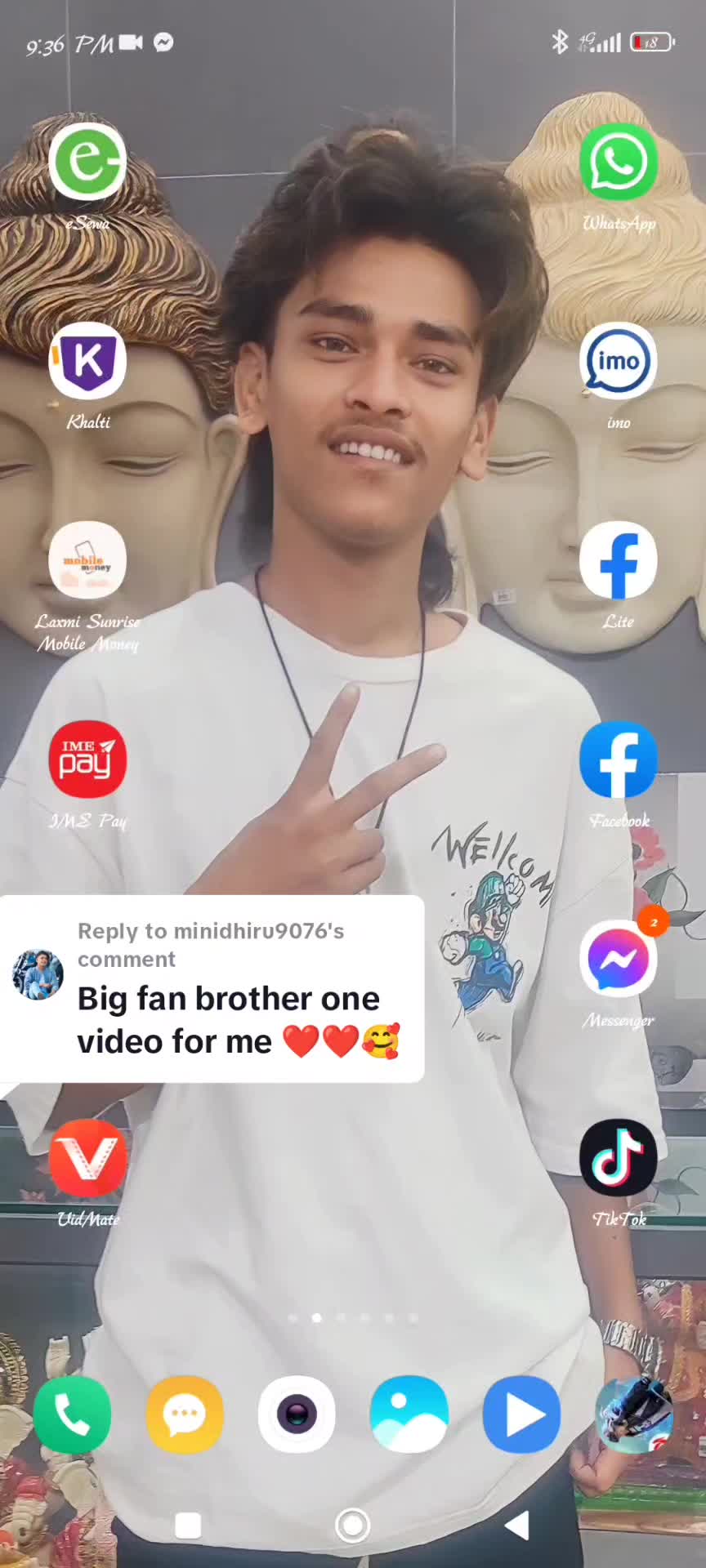The height and width of the screenshot is (1568, 706).
Task: Tap the system back arrow
Action: coord(516,1525)
